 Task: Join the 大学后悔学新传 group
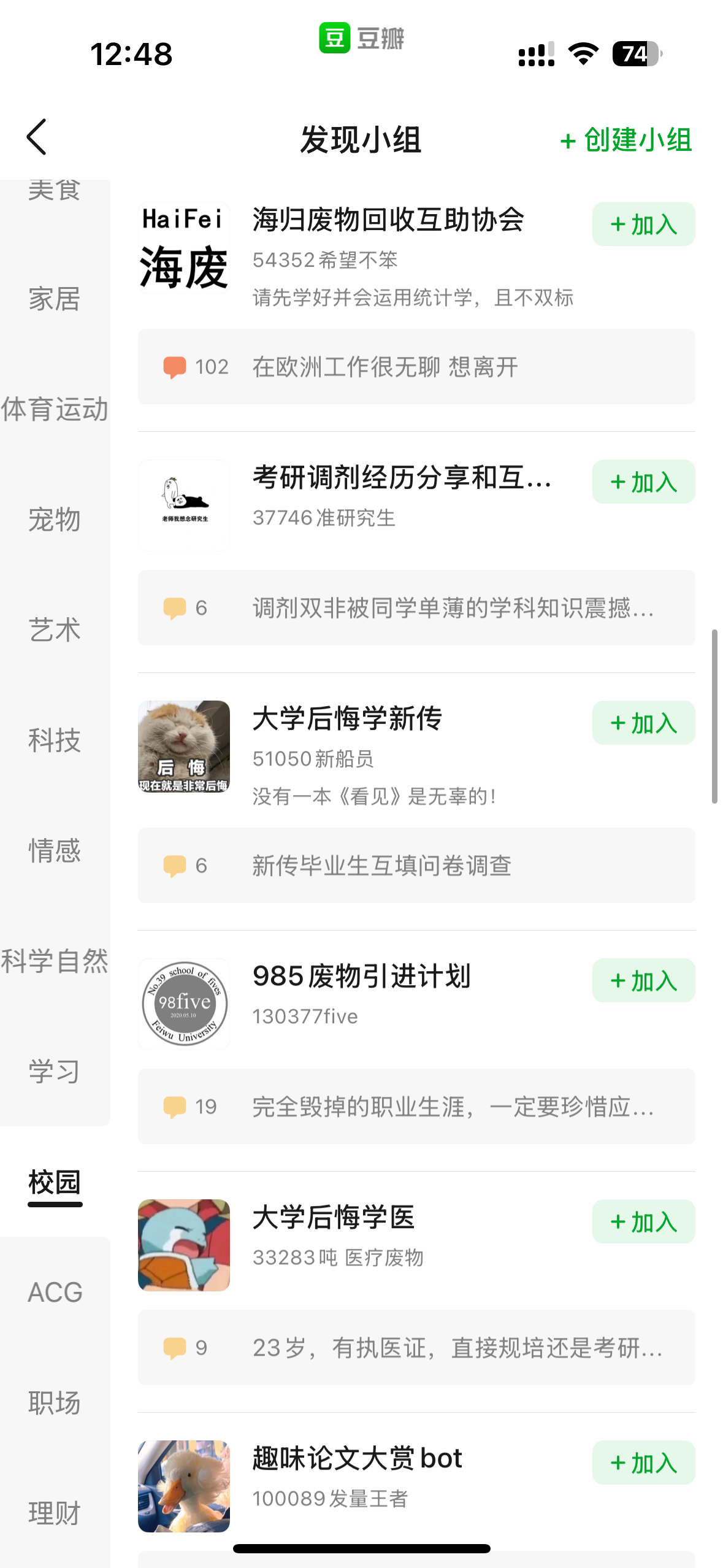pyautogui.click(x=643, y=723)
